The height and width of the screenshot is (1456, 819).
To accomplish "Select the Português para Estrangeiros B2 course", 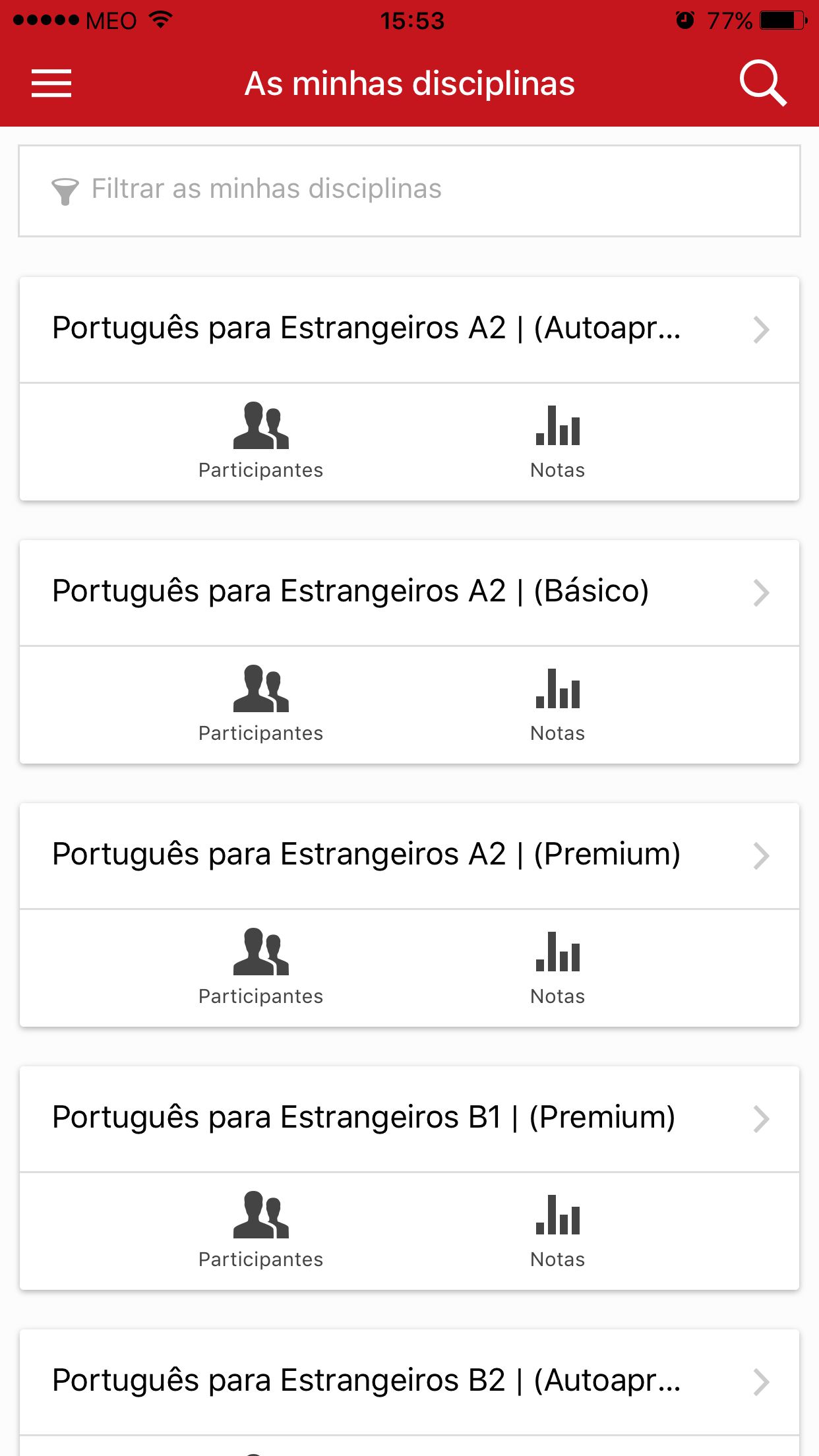I will pyautogui.click(x=409, y=1381).
